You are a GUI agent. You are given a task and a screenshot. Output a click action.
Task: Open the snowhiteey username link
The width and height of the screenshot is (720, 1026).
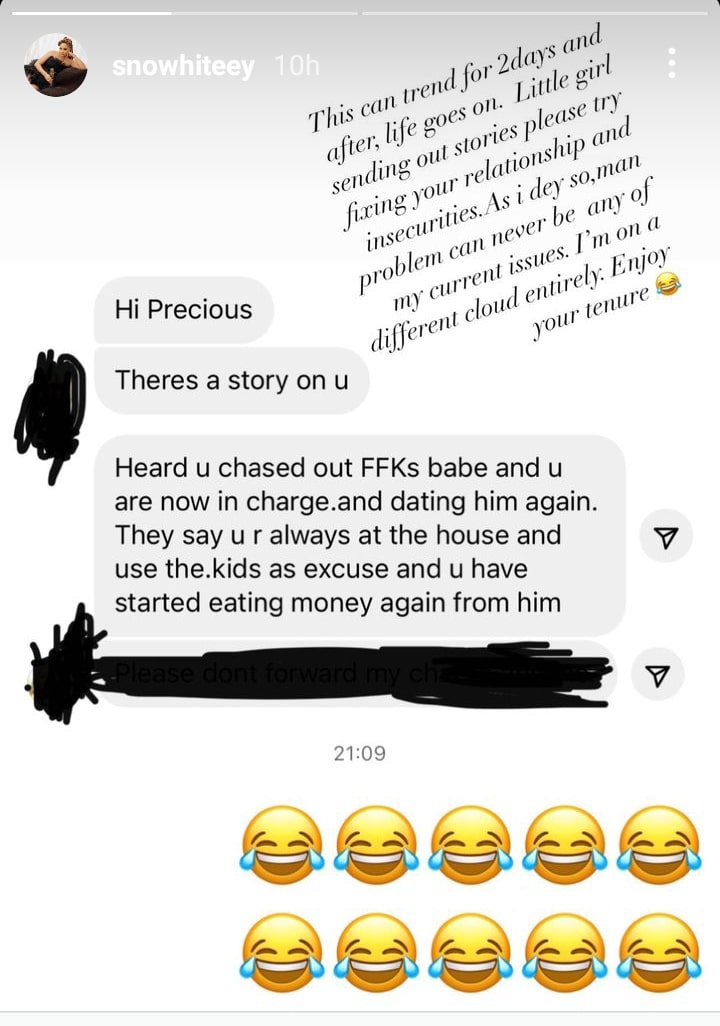coord(183,67)
